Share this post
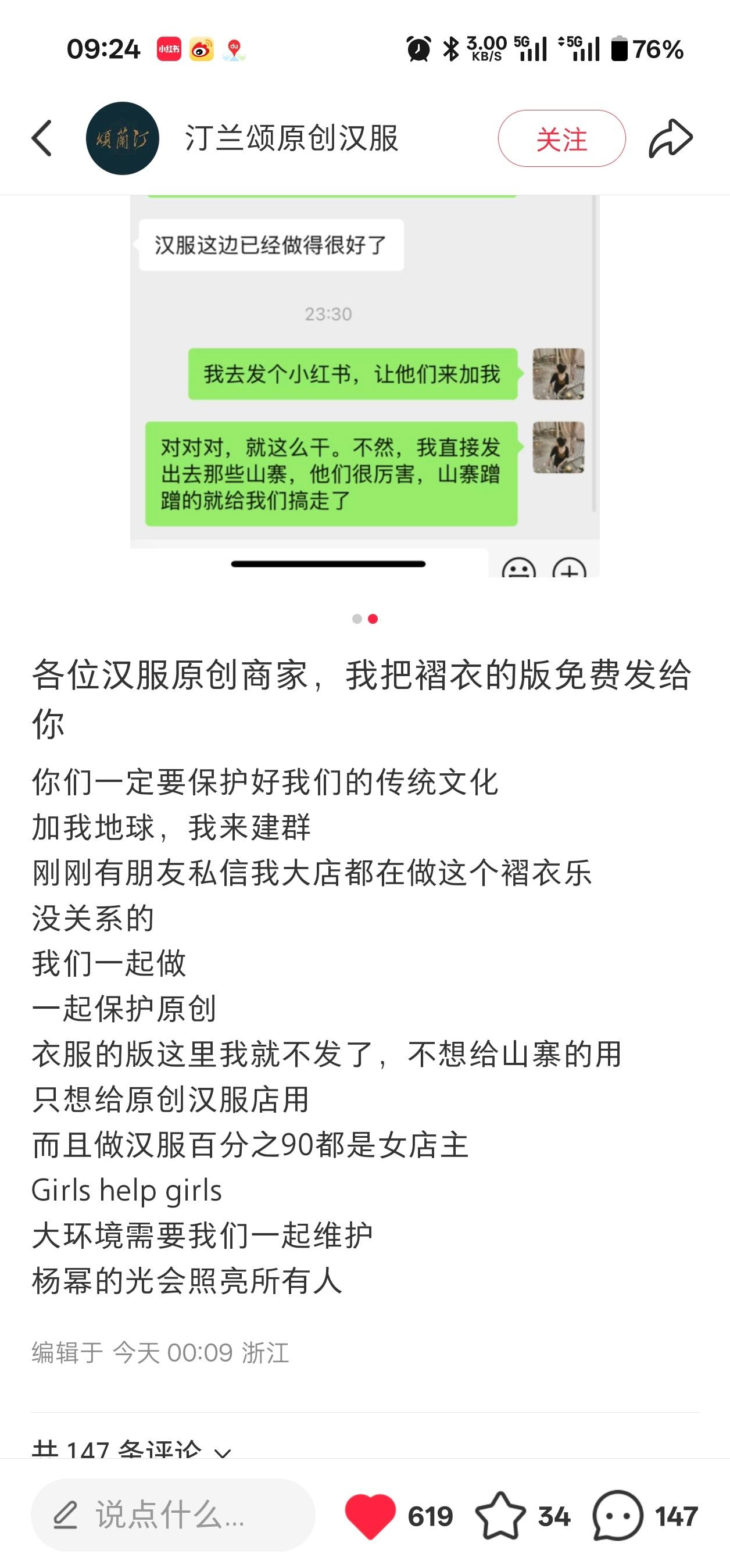Viewport: 730px width, 1568px height. 670,139
